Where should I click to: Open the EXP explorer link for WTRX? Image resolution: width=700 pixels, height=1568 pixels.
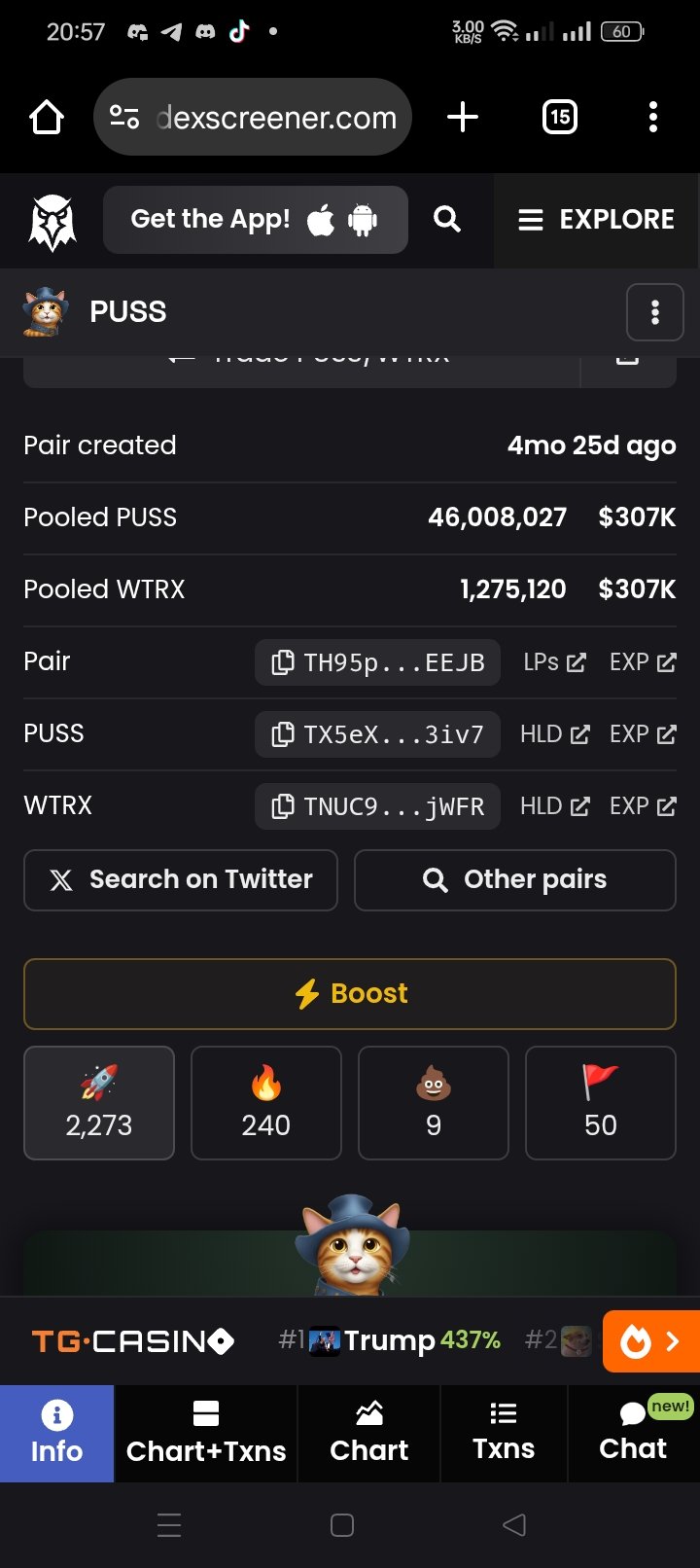click(643, 806)
